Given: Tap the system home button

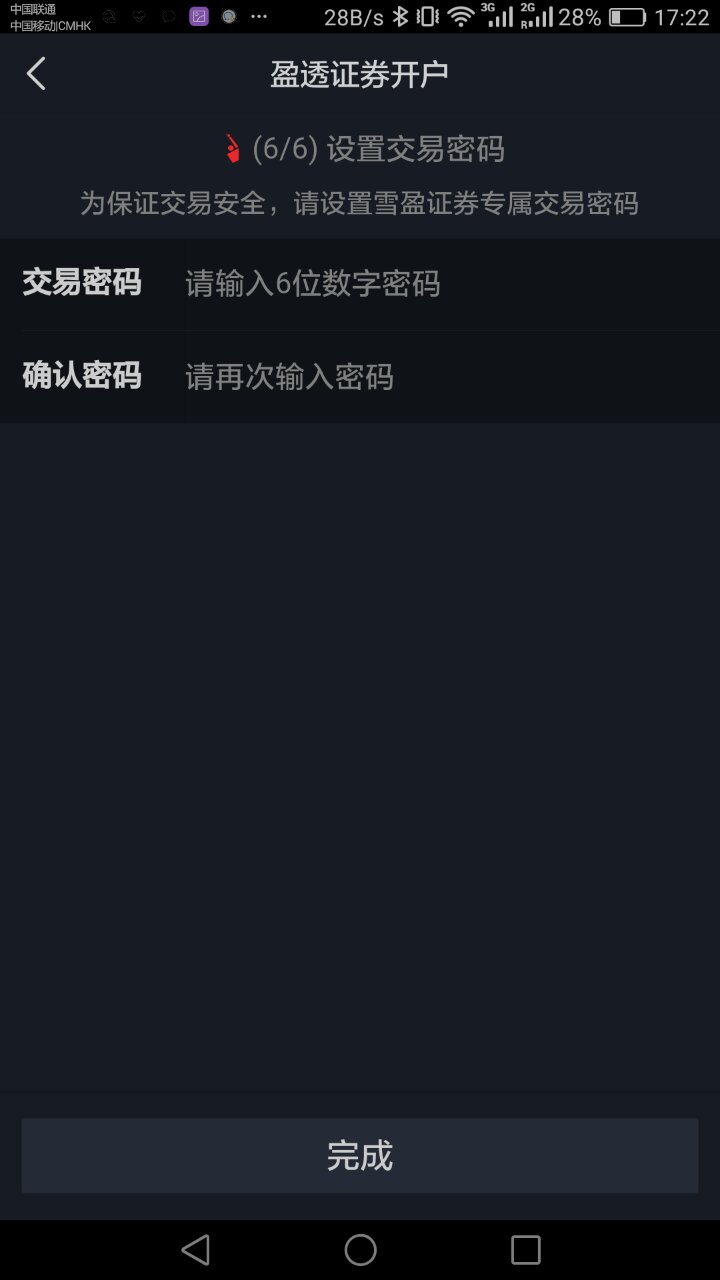Looking at the screenshot, I should pyautogui.click(x=360, y=1249).
